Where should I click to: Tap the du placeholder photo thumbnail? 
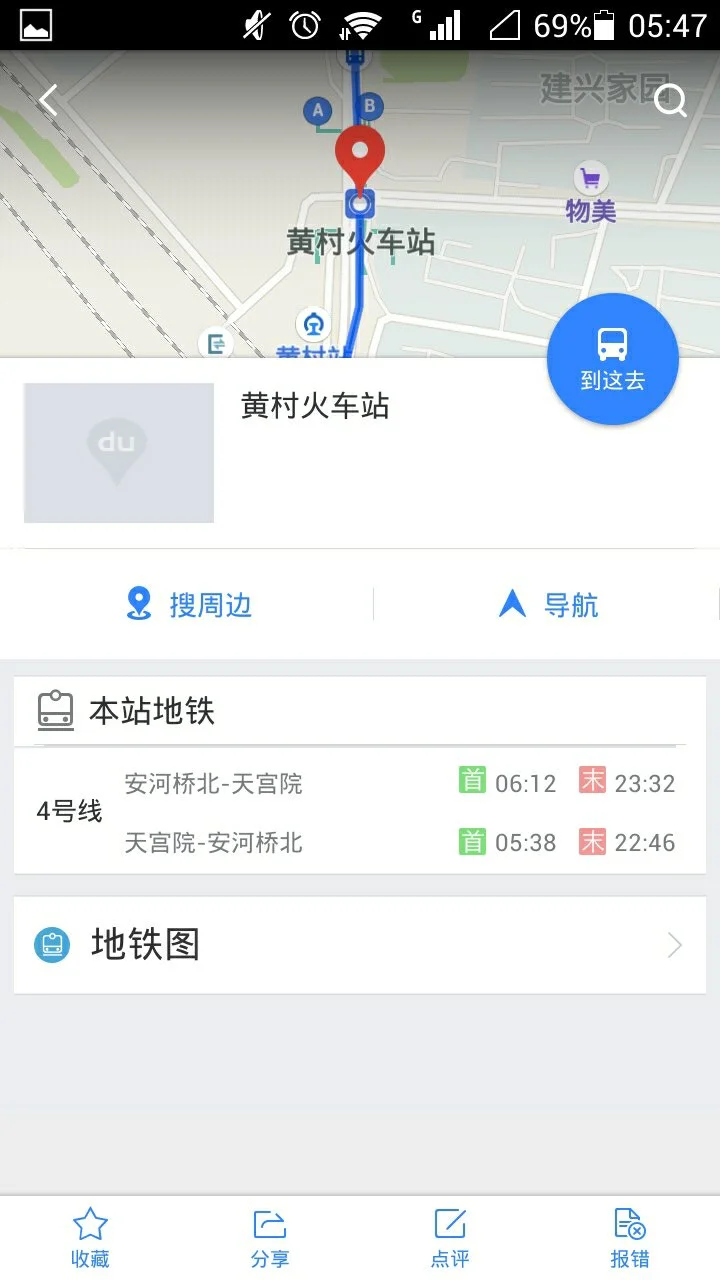118,452
